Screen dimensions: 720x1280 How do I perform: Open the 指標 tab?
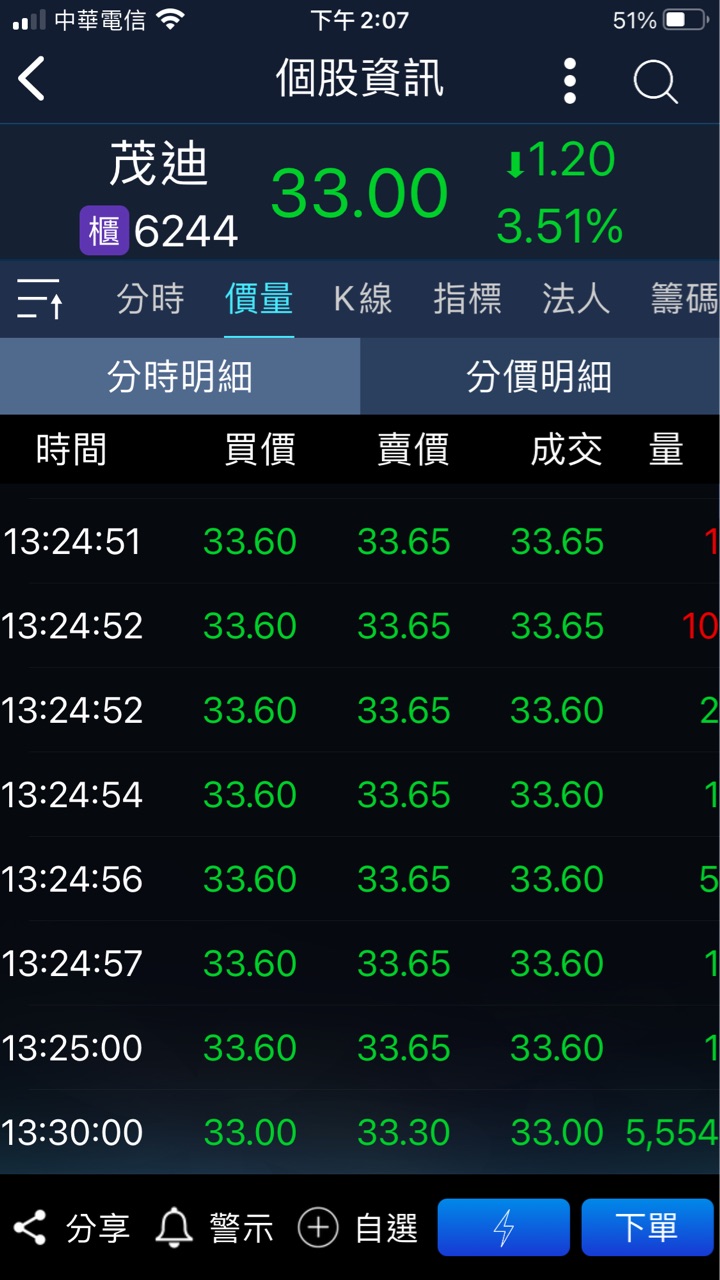point(467,299)
